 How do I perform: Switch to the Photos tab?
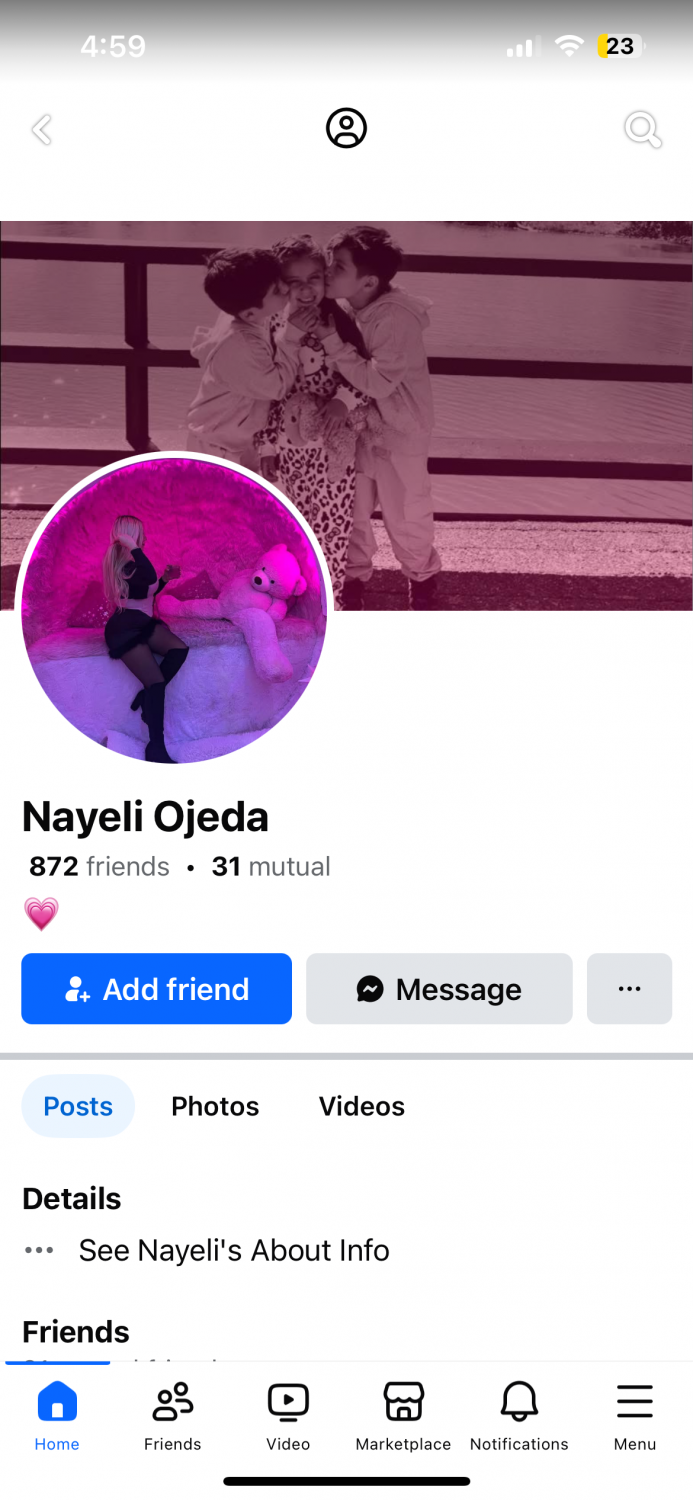[215, 1106]
